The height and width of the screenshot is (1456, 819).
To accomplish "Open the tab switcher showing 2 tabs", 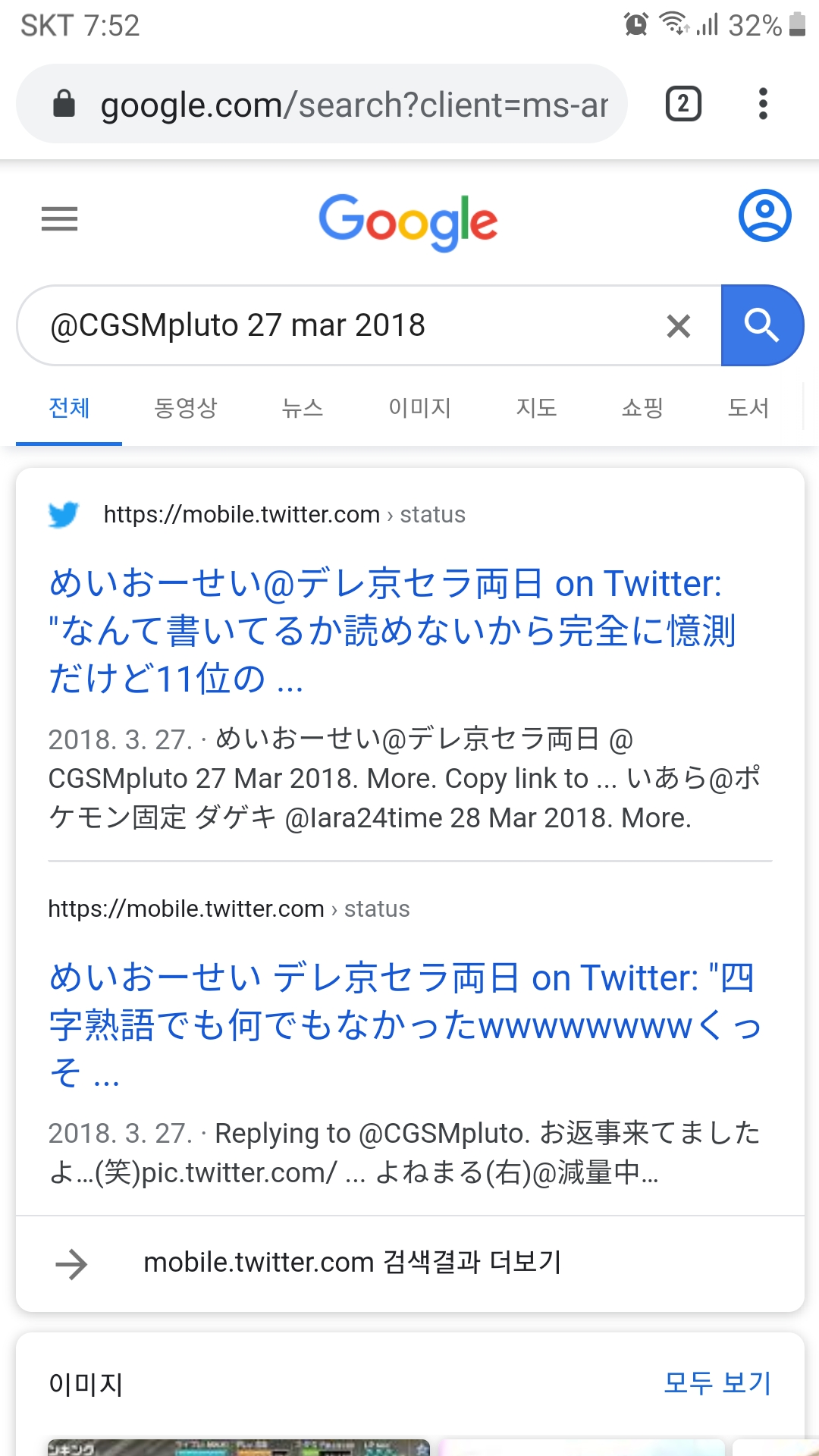I will tap(683, 104).
